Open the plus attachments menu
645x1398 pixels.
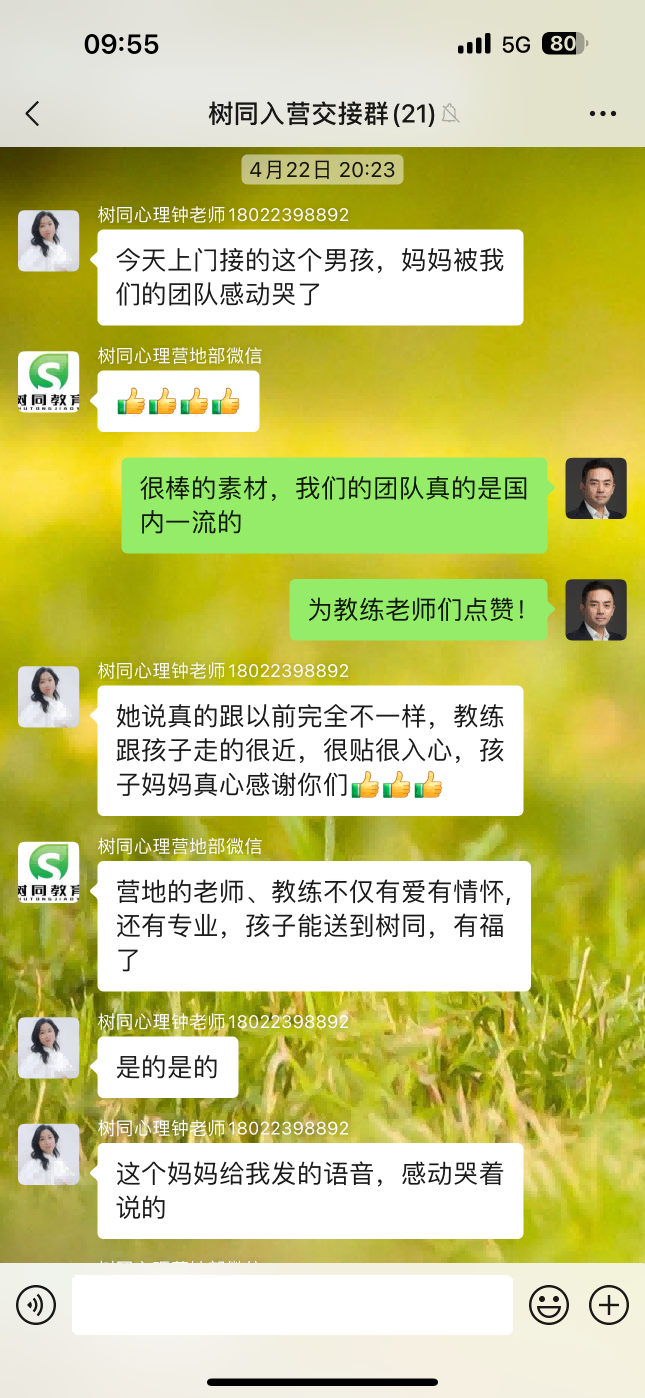[x=609, y=1305]
